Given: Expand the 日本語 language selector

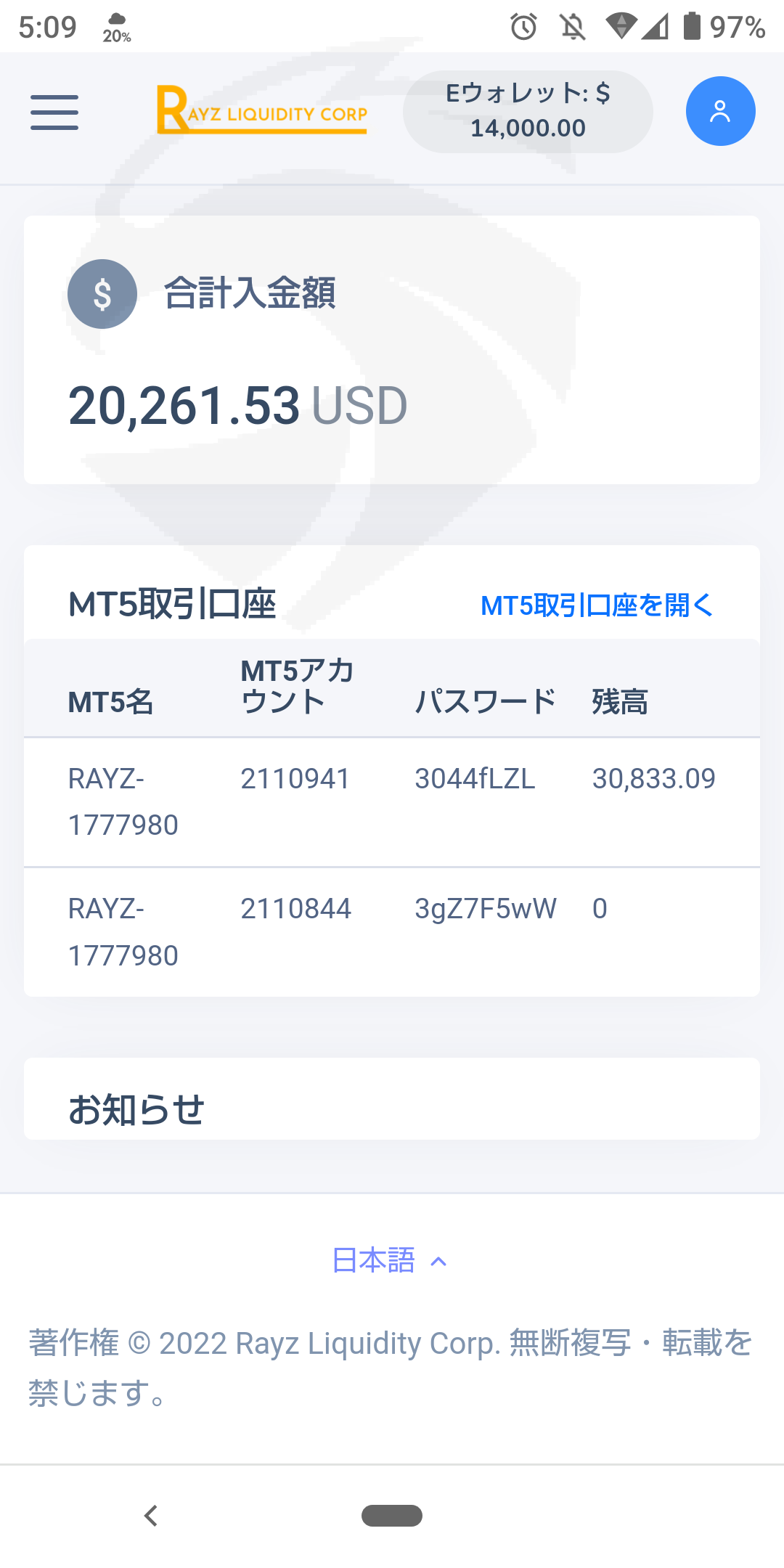Looking at the screenshot, I should tap(390, 1260).
